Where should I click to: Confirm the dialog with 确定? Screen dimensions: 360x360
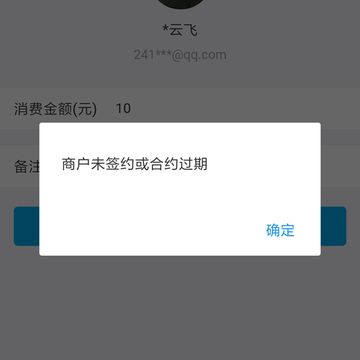pyautogui.click(x=280, y=230)
